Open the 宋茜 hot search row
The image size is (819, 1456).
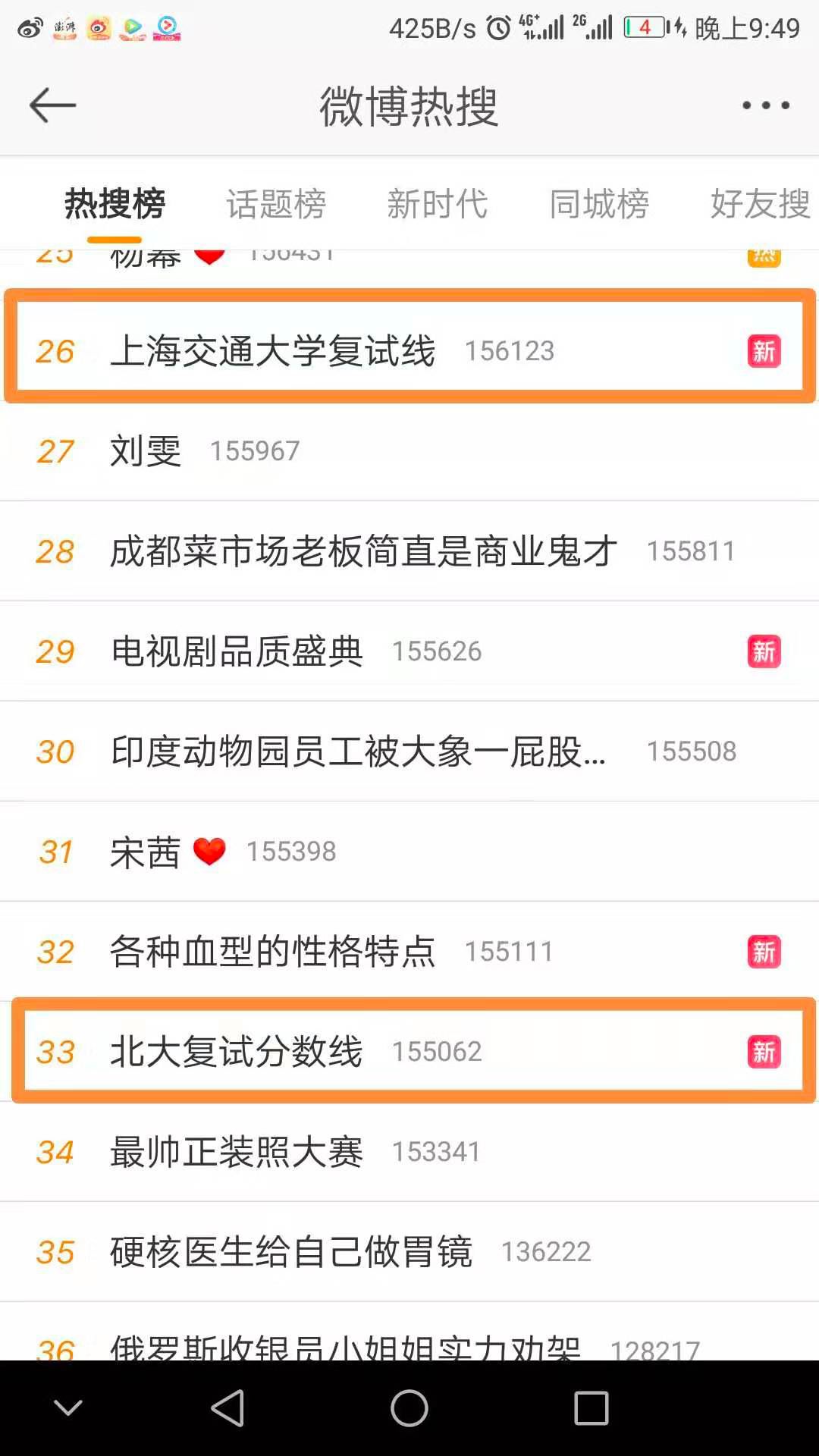pyautogui.click(x=409, y=852)
